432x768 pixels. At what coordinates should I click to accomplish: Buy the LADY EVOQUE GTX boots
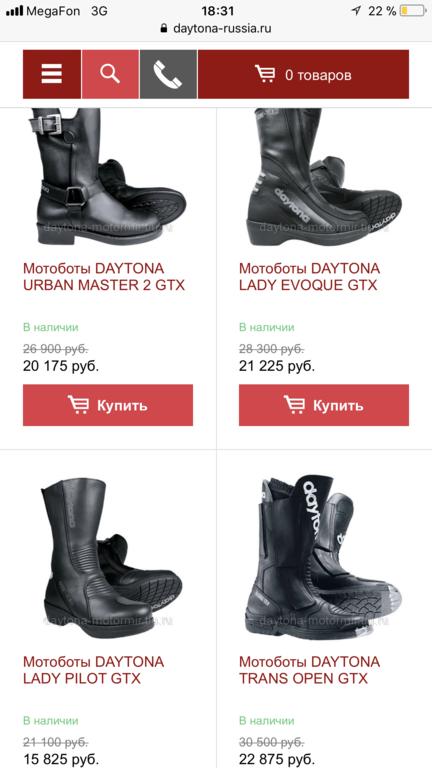(324, 405)
